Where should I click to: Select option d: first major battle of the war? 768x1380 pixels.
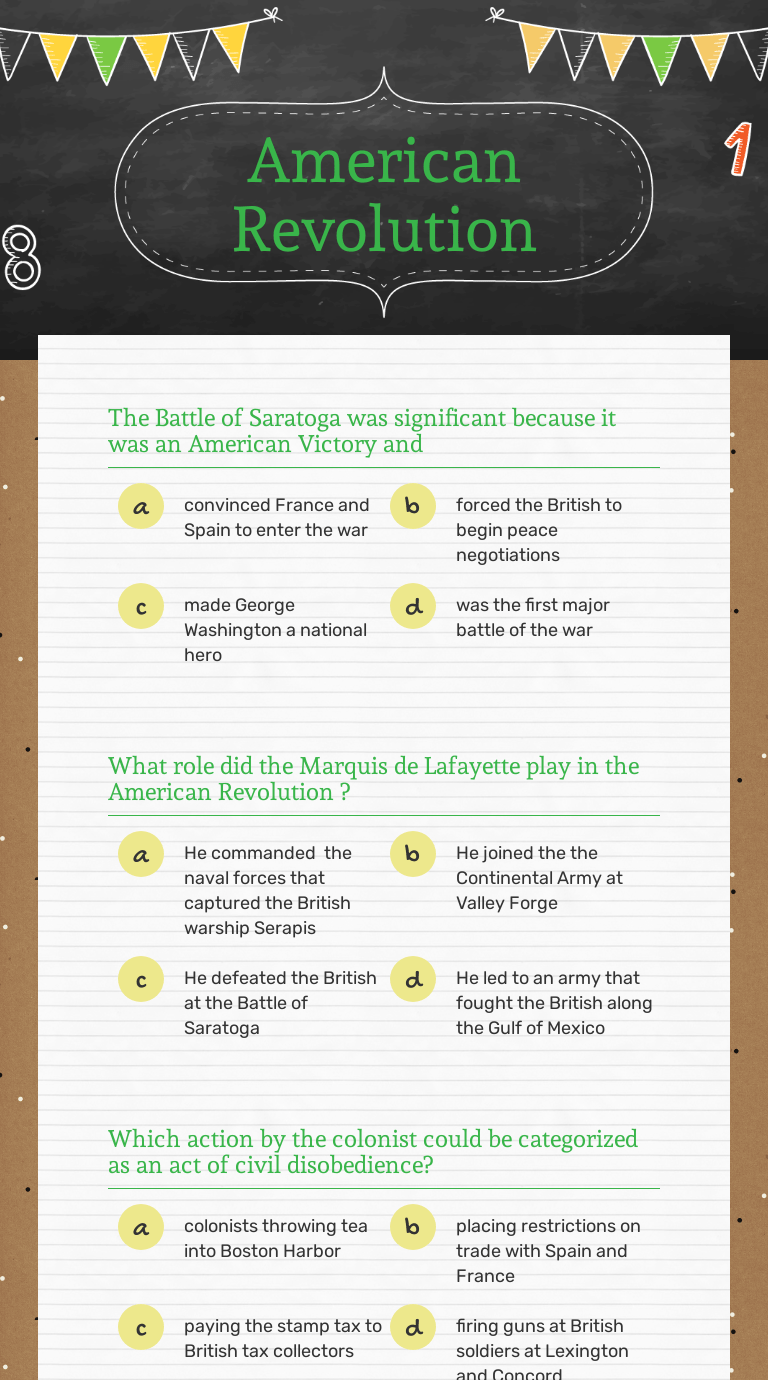(x=413, y=606)
